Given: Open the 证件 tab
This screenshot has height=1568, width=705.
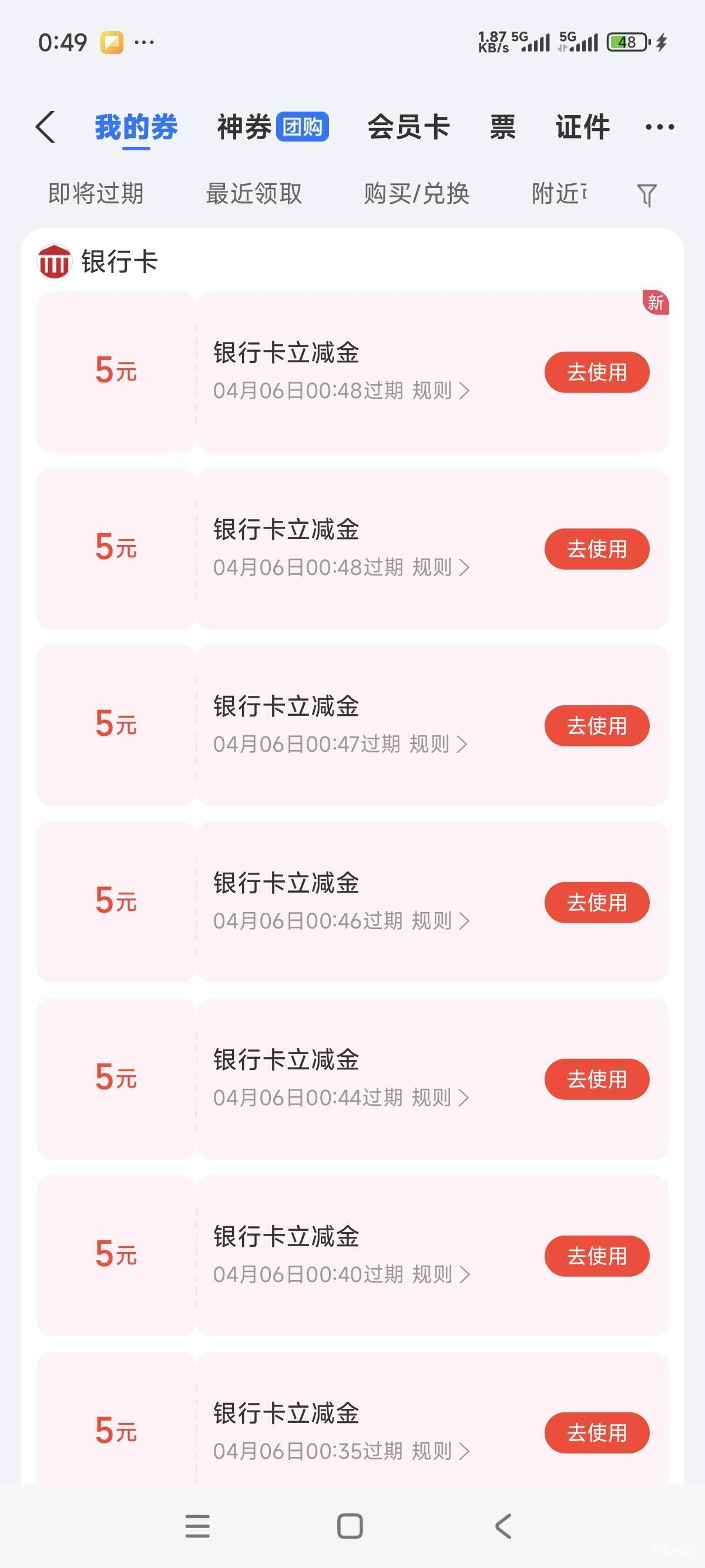Looking at the screenshot, I should click(582, 127).
